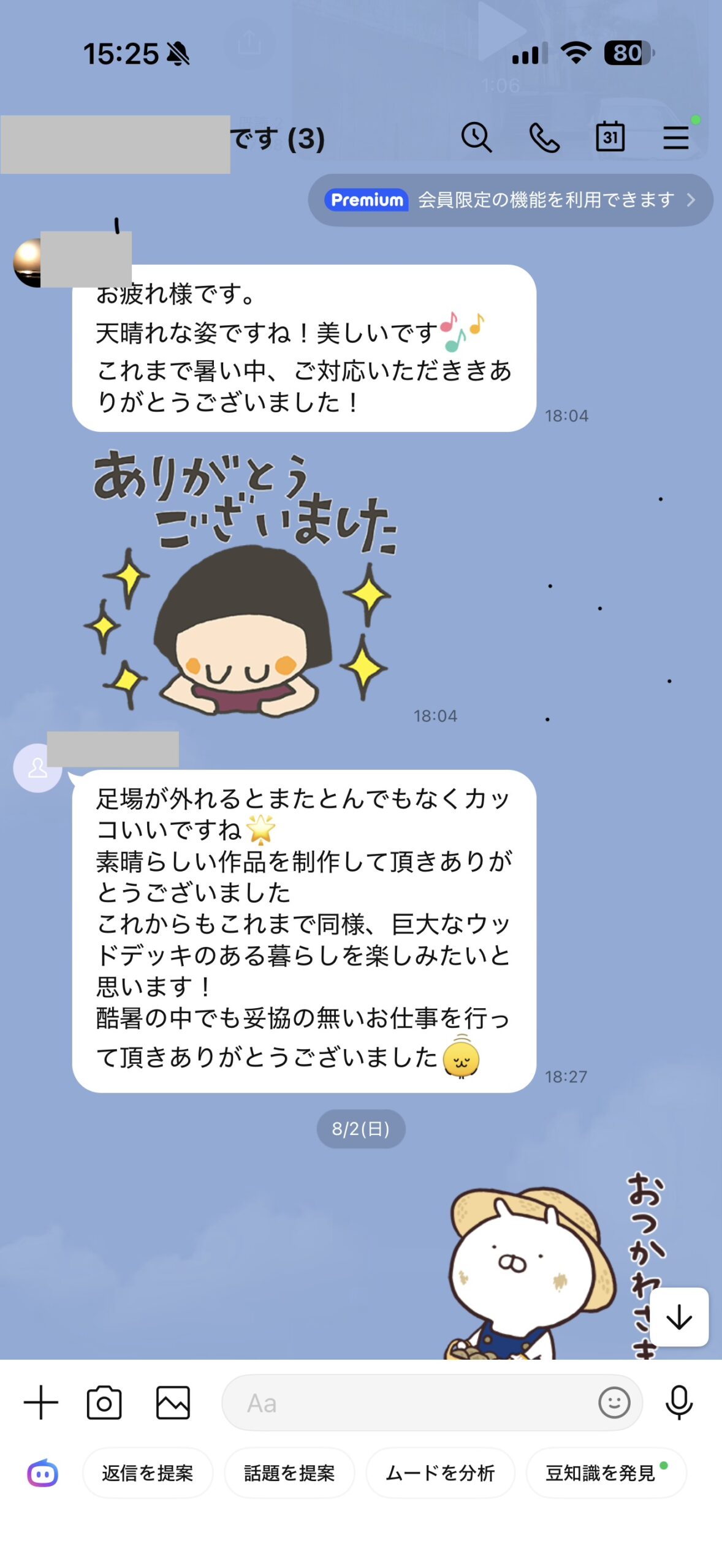Open the plus attachment menu
722x1568 pixels.
click(x=41, y=1402)
